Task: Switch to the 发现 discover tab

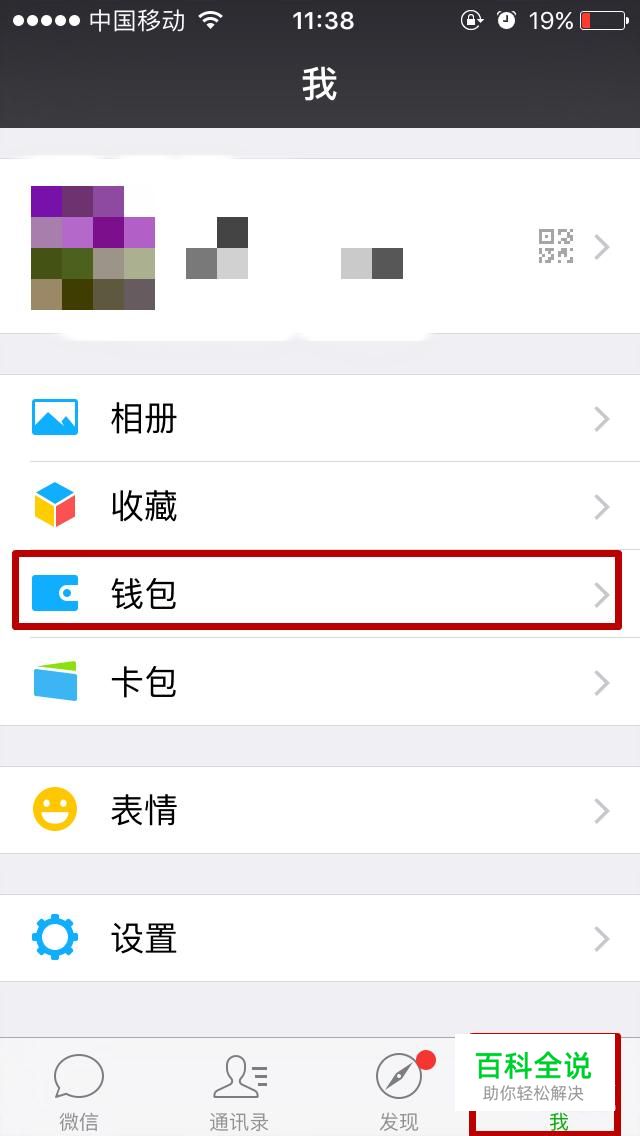Action: click(399, 1090)
